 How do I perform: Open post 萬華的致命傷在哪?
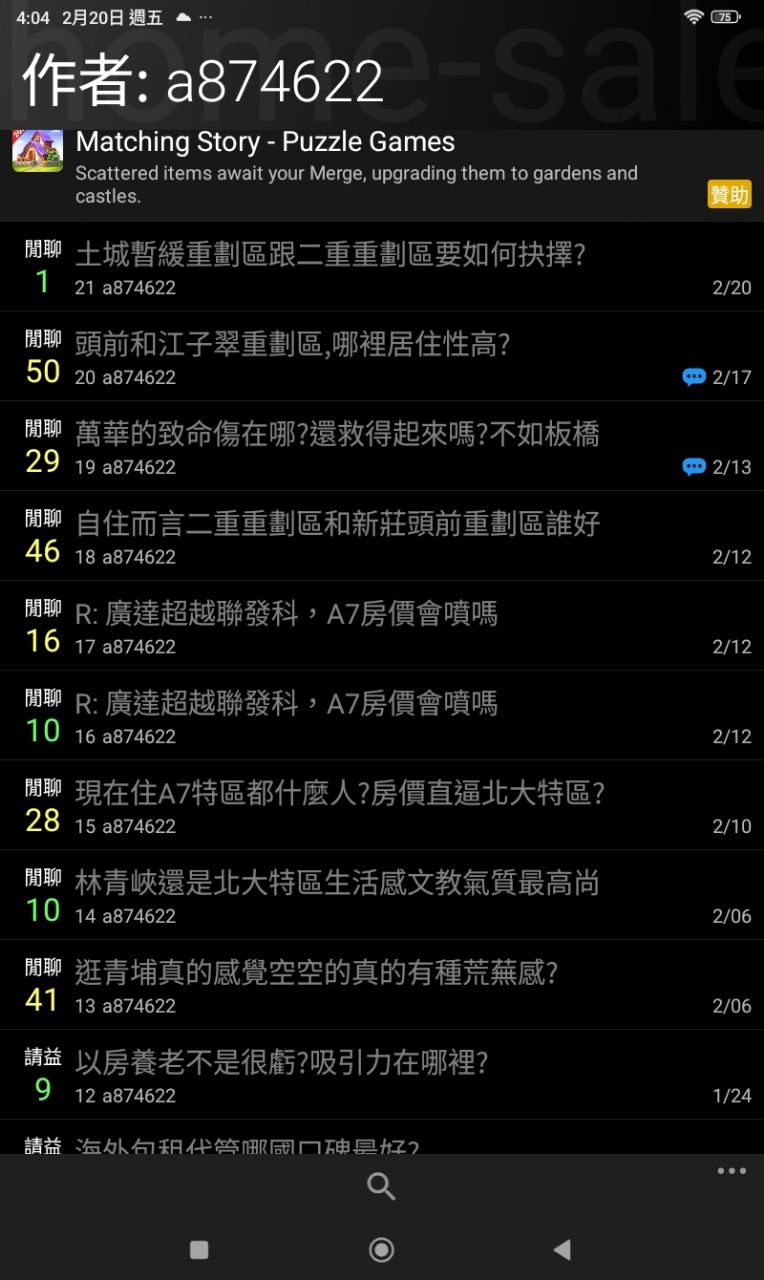[337, 435]
